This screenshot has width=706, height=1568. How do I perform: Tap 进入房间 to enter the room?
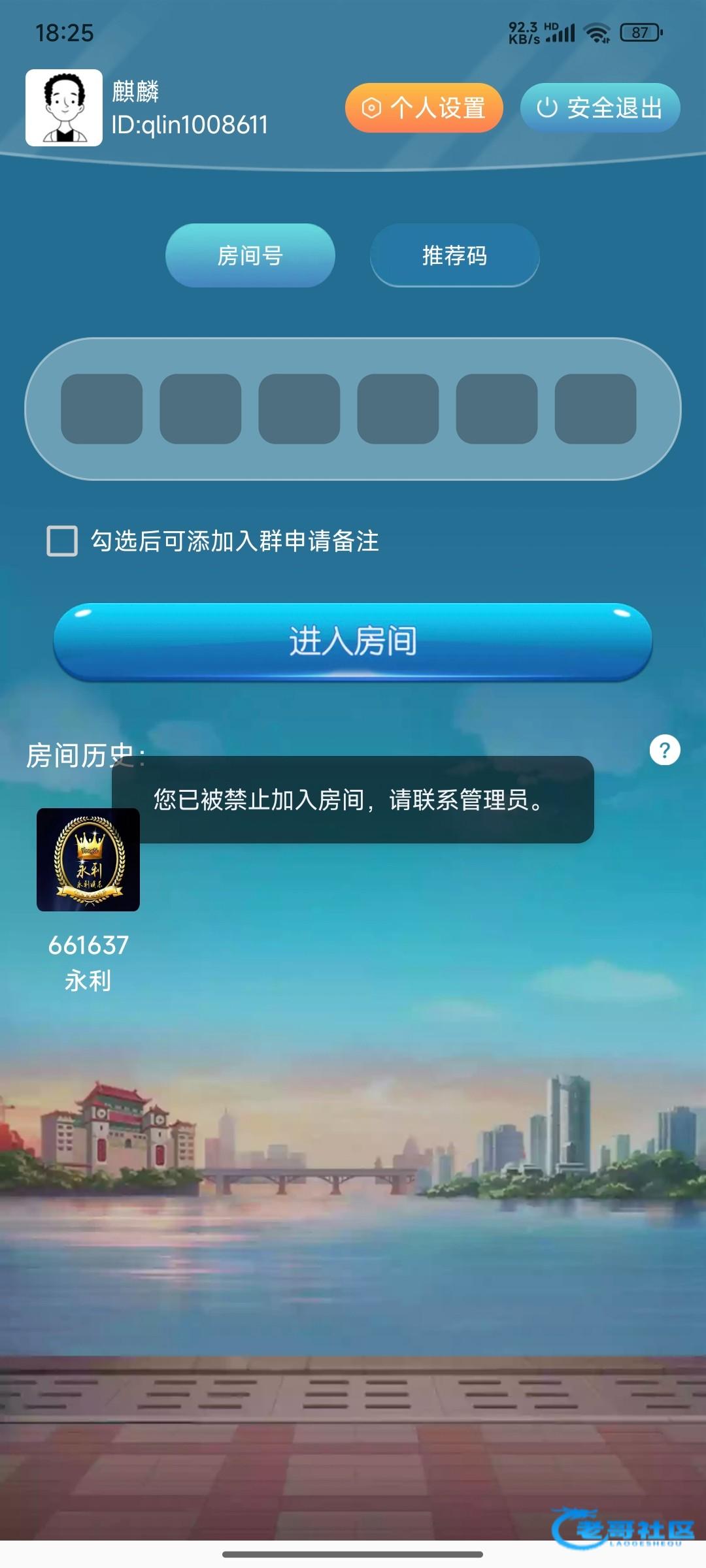tap(353, 641)
